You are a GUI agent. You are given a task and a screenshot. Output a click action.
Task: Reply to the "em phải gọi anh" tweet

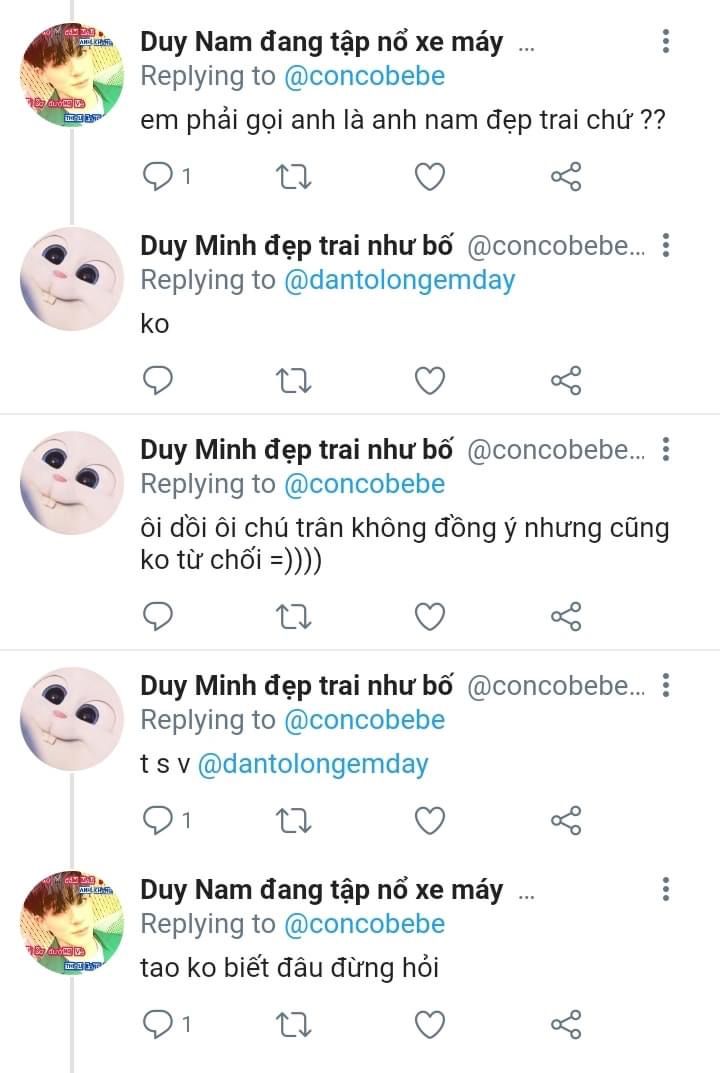tap(158, 177)
